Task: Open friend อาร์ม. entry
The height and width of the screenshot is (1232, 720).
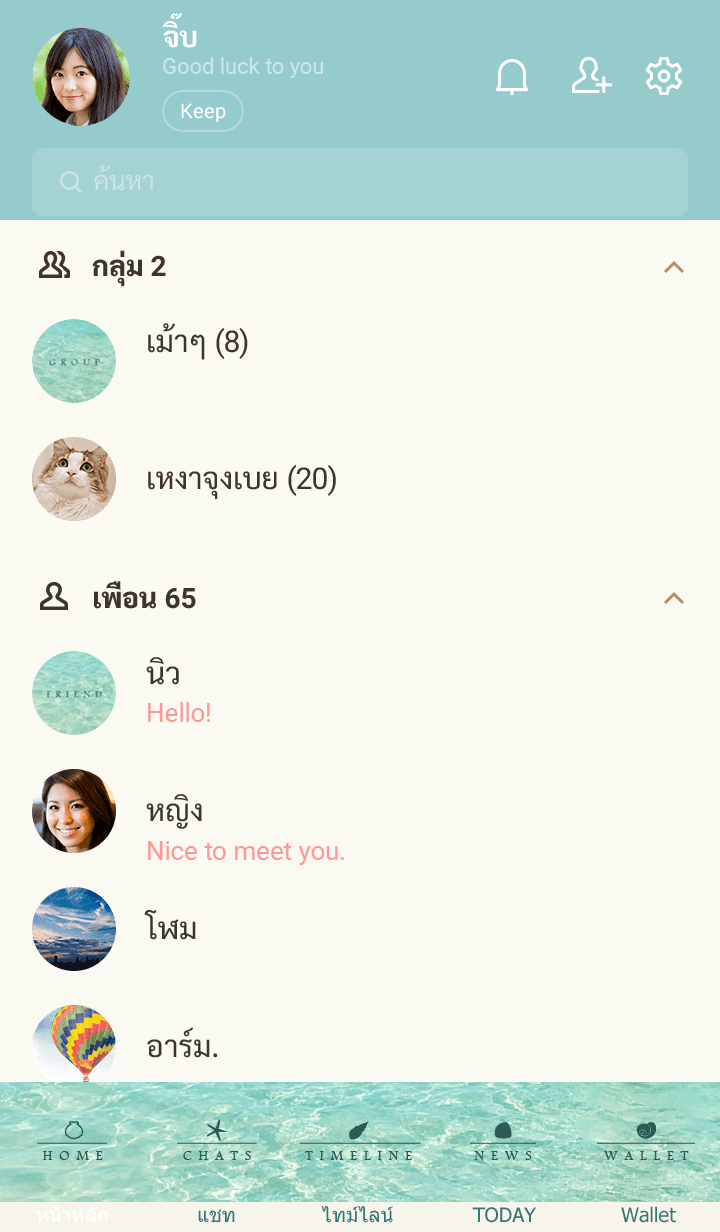Action: tap(182, 1047)
